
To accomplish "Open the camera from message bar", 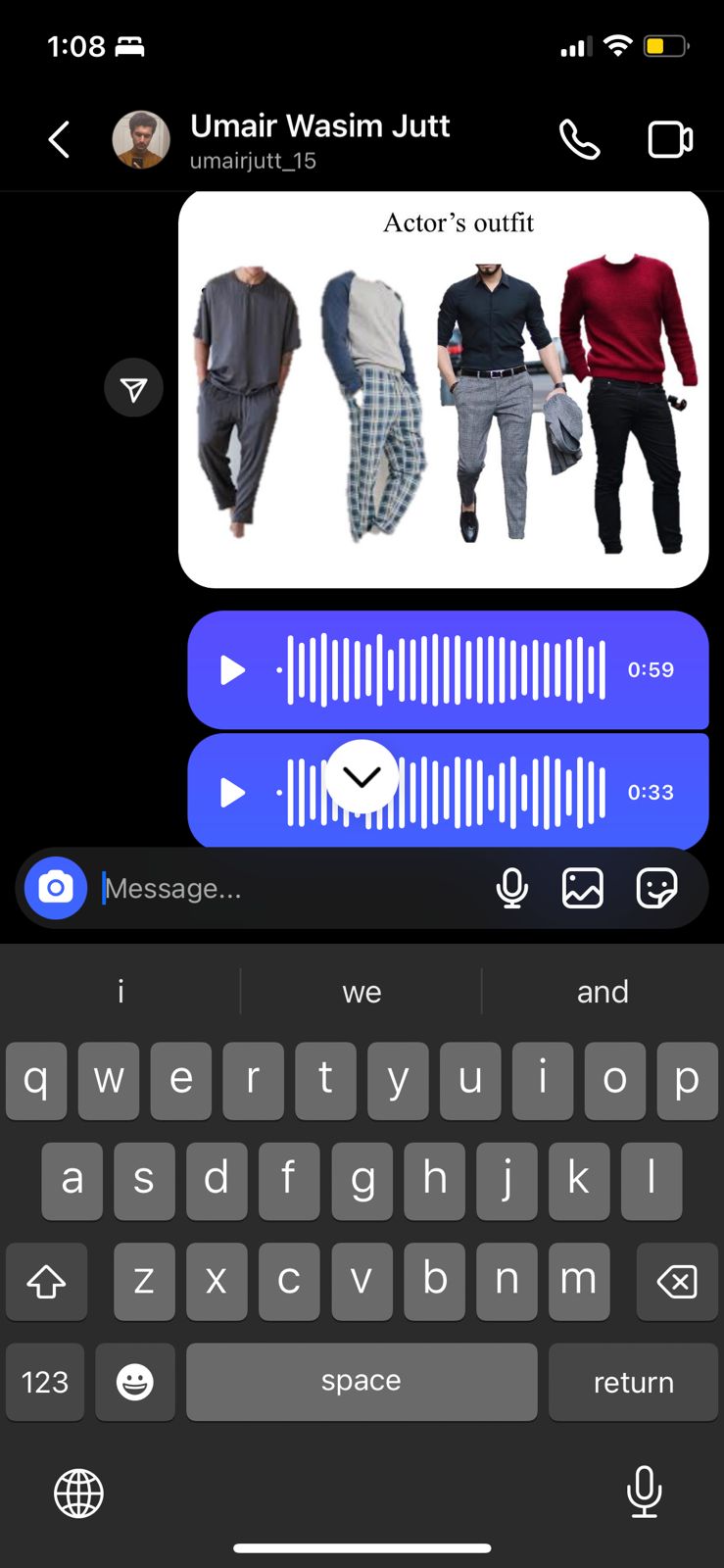I will (x=56, y=888).
